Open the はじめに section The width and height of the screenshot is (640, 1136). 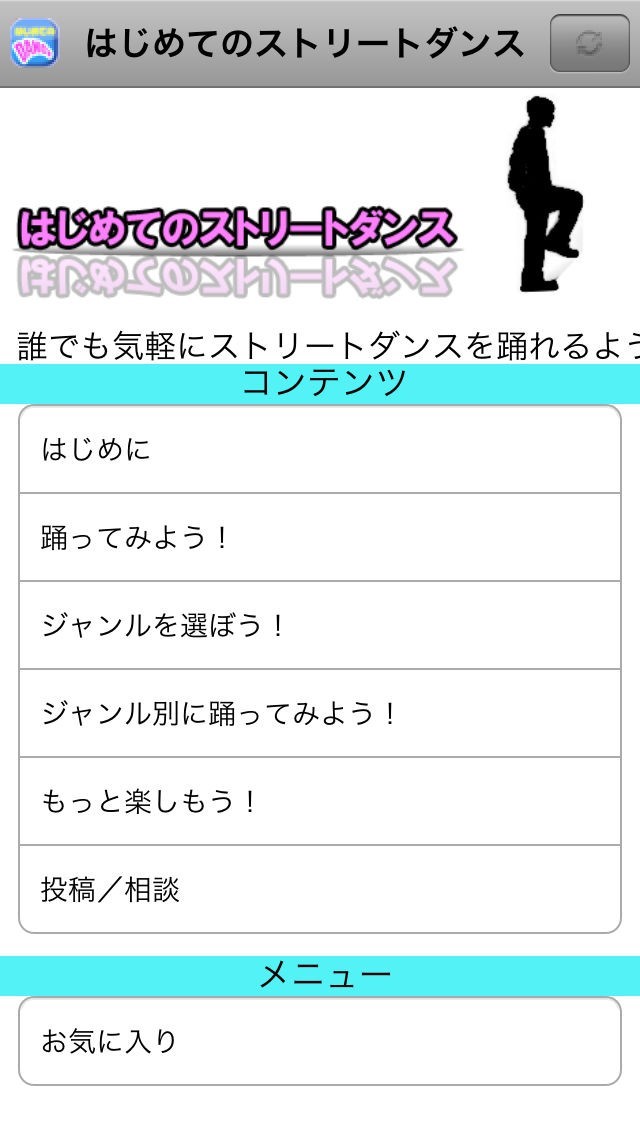click(320, 449)
